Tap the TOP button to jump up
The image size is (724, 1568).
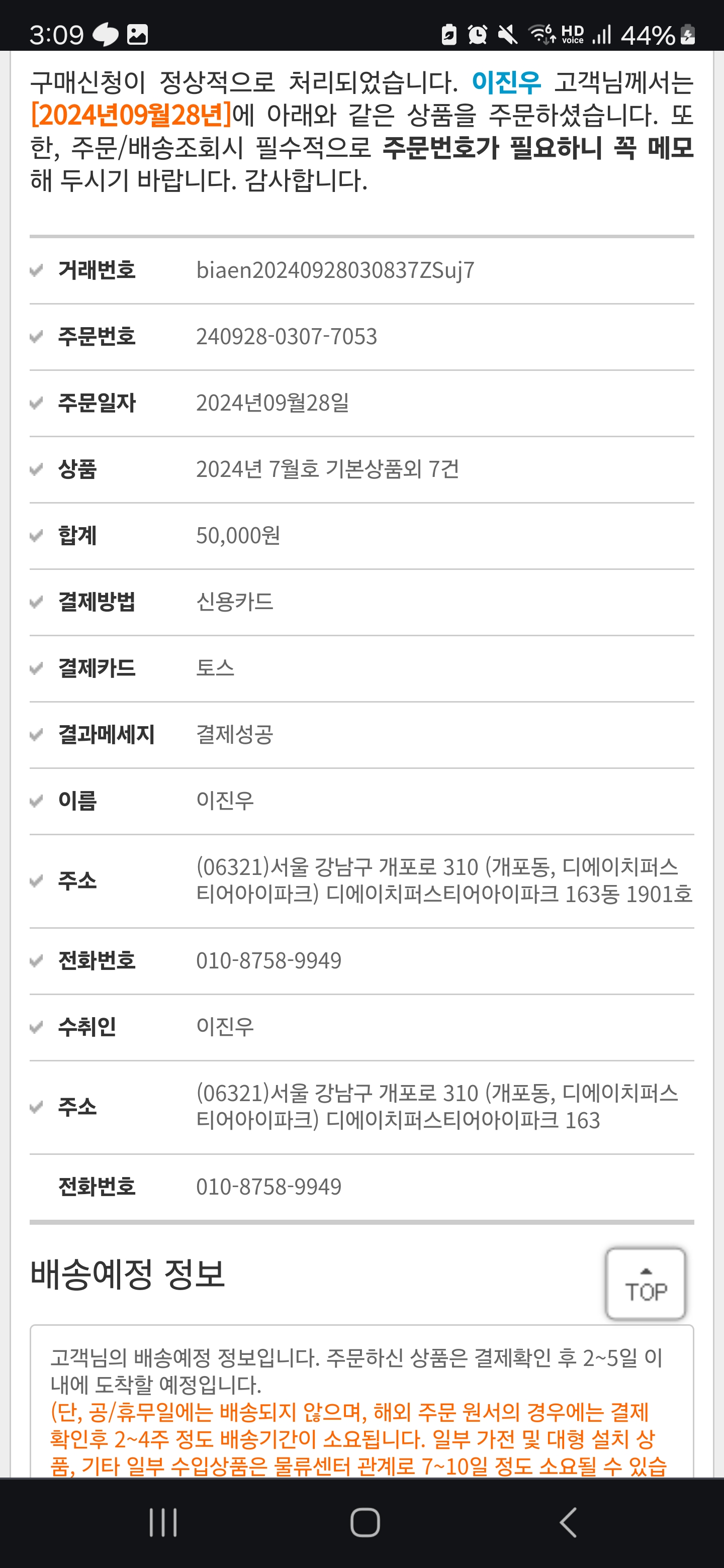click(x=646, y=1284)
